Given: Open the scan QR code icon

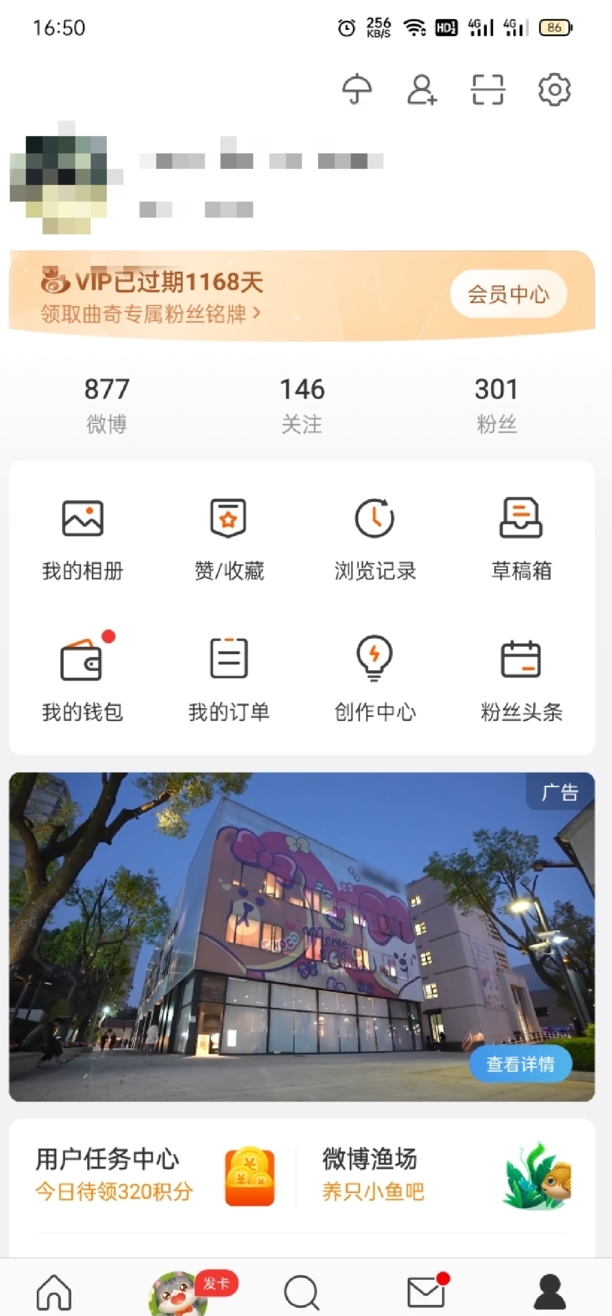Looking at the screenshot, I should click(x=488, y=90).
